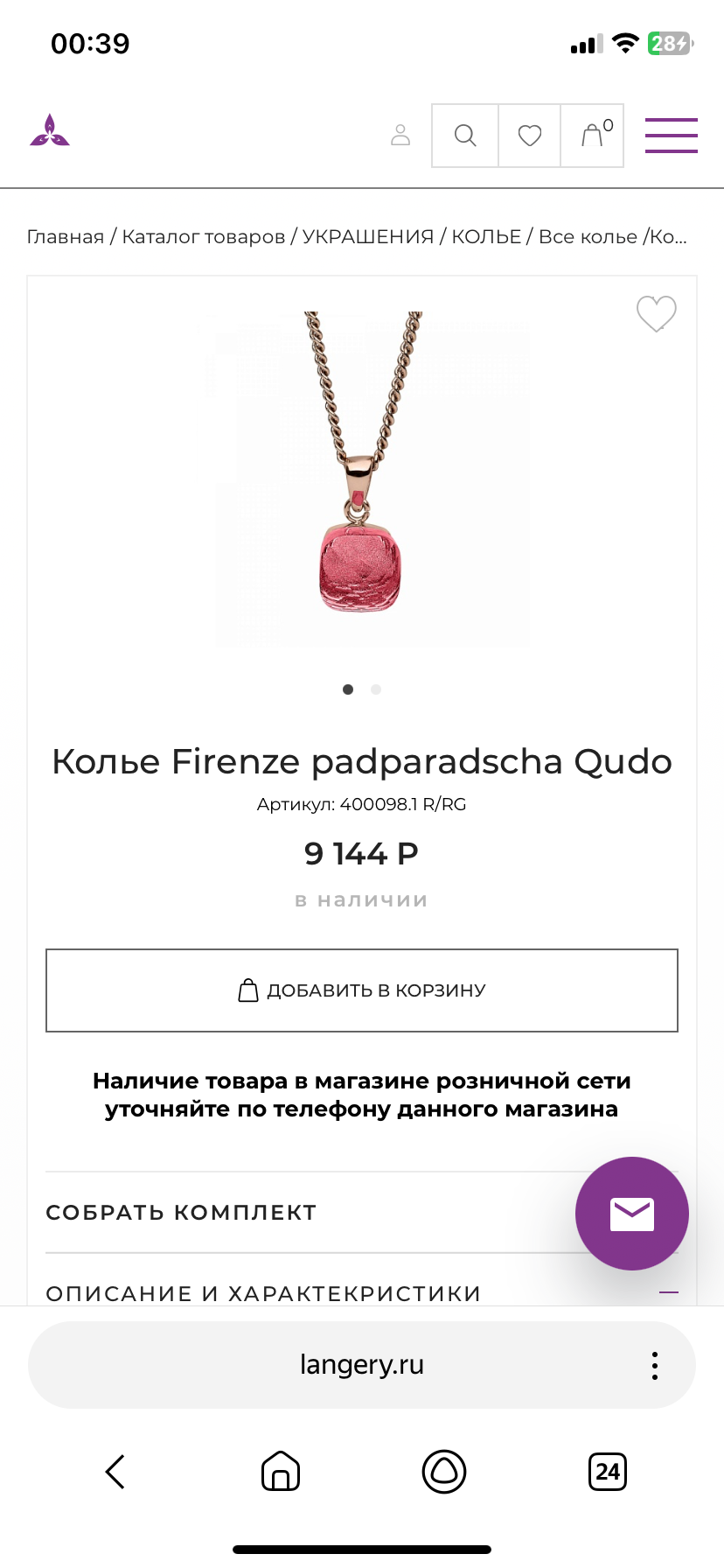Open the browser tabs switcher
The height and width of the screenshot is (1568, 724).
tap(608, 1472)
